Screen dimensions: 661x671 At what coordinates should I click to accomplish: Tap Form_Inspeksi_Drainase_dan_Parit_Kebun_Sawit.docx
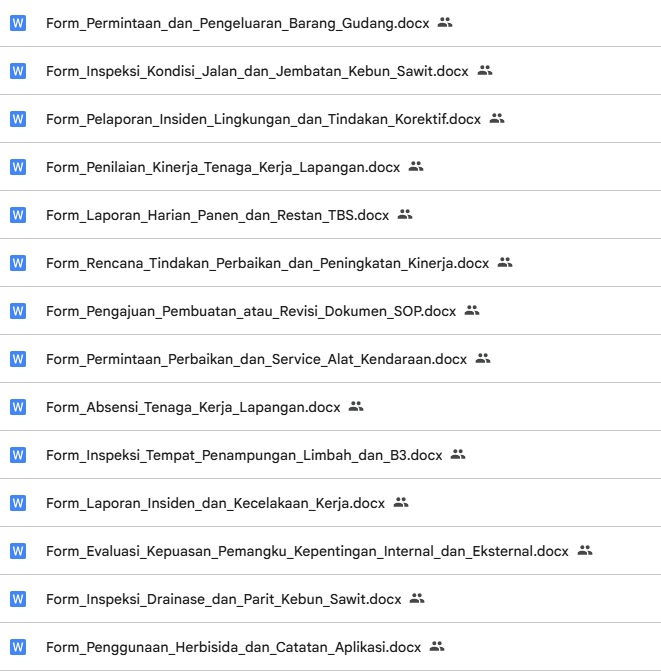pyautogui.click(x=223, y=599)
